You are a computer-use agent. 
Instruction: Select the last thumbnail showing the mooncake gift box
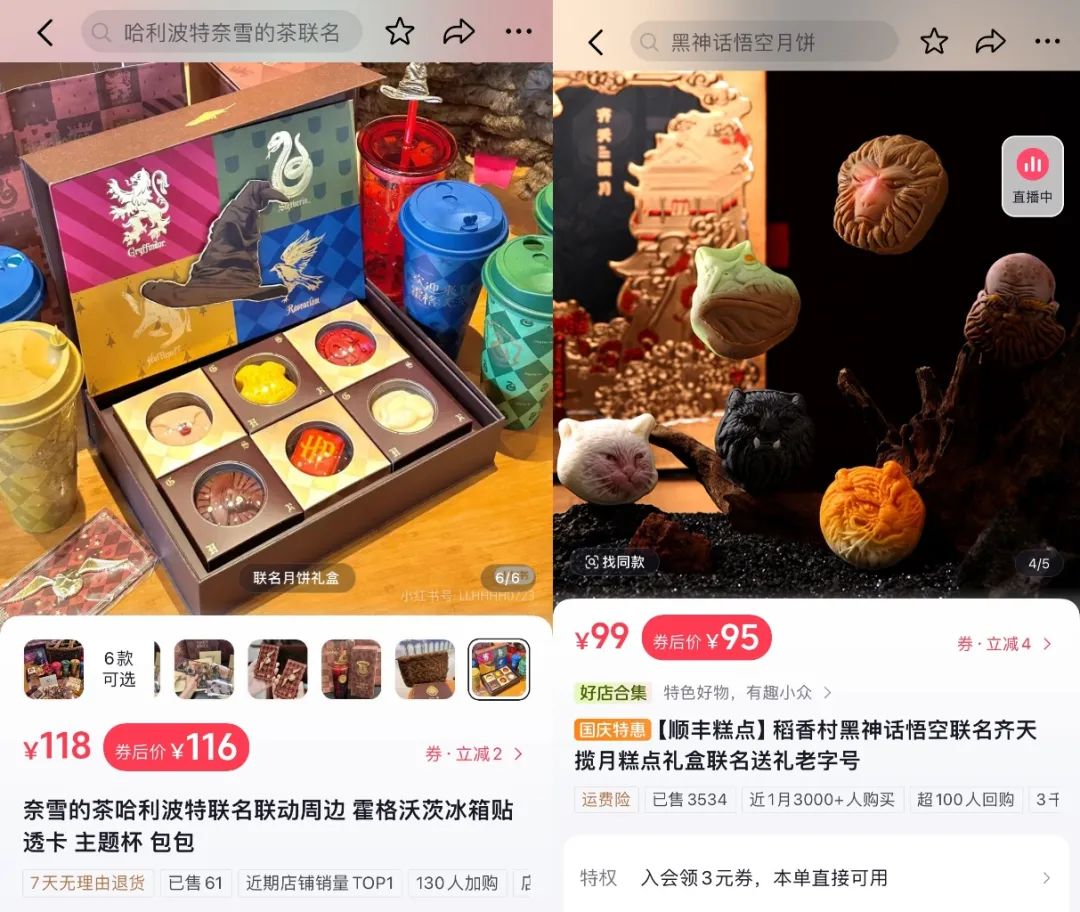498,669
